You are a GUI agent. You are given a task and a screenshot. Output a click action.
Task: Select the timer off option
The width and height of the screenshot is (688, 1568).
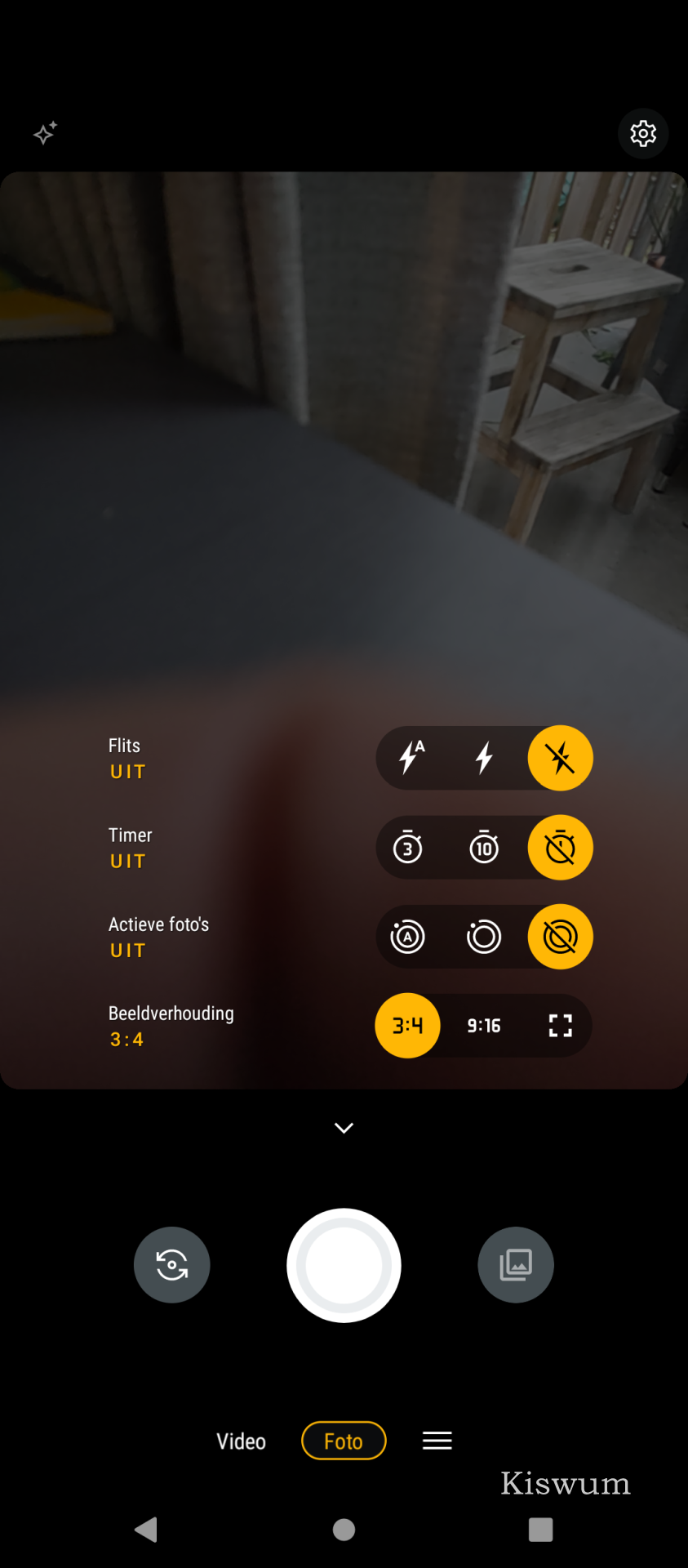point(561,848)
